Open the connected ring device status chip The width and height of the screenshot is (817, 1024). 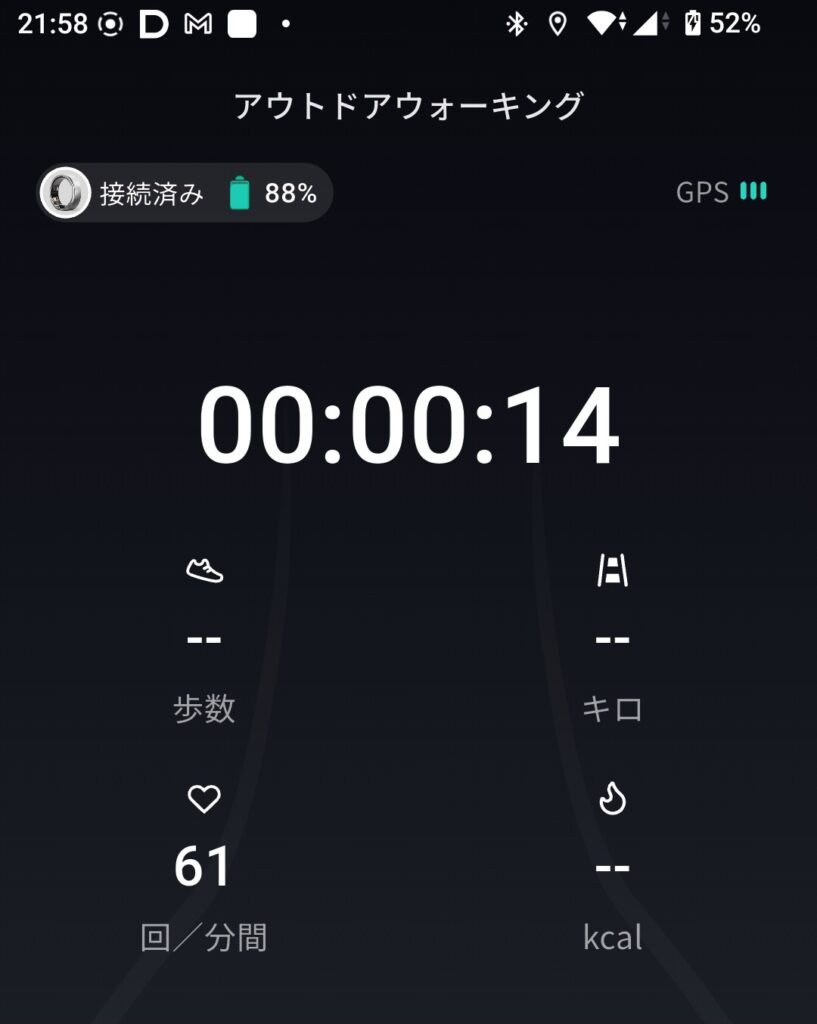coord(184,193)
